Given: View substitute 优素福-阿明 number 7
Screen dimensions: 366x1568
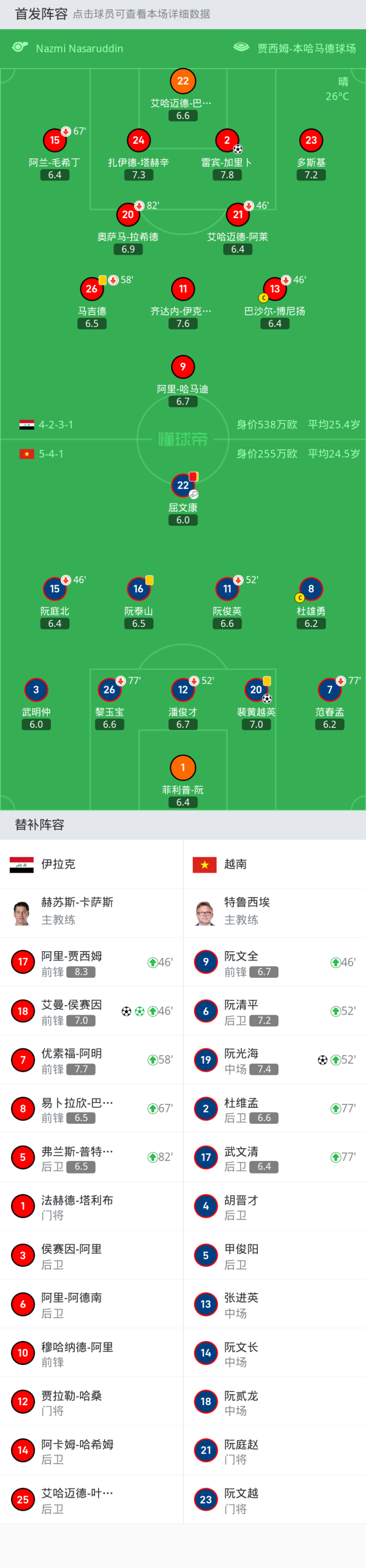Looking at the screenshot, I should point(71,1060).
